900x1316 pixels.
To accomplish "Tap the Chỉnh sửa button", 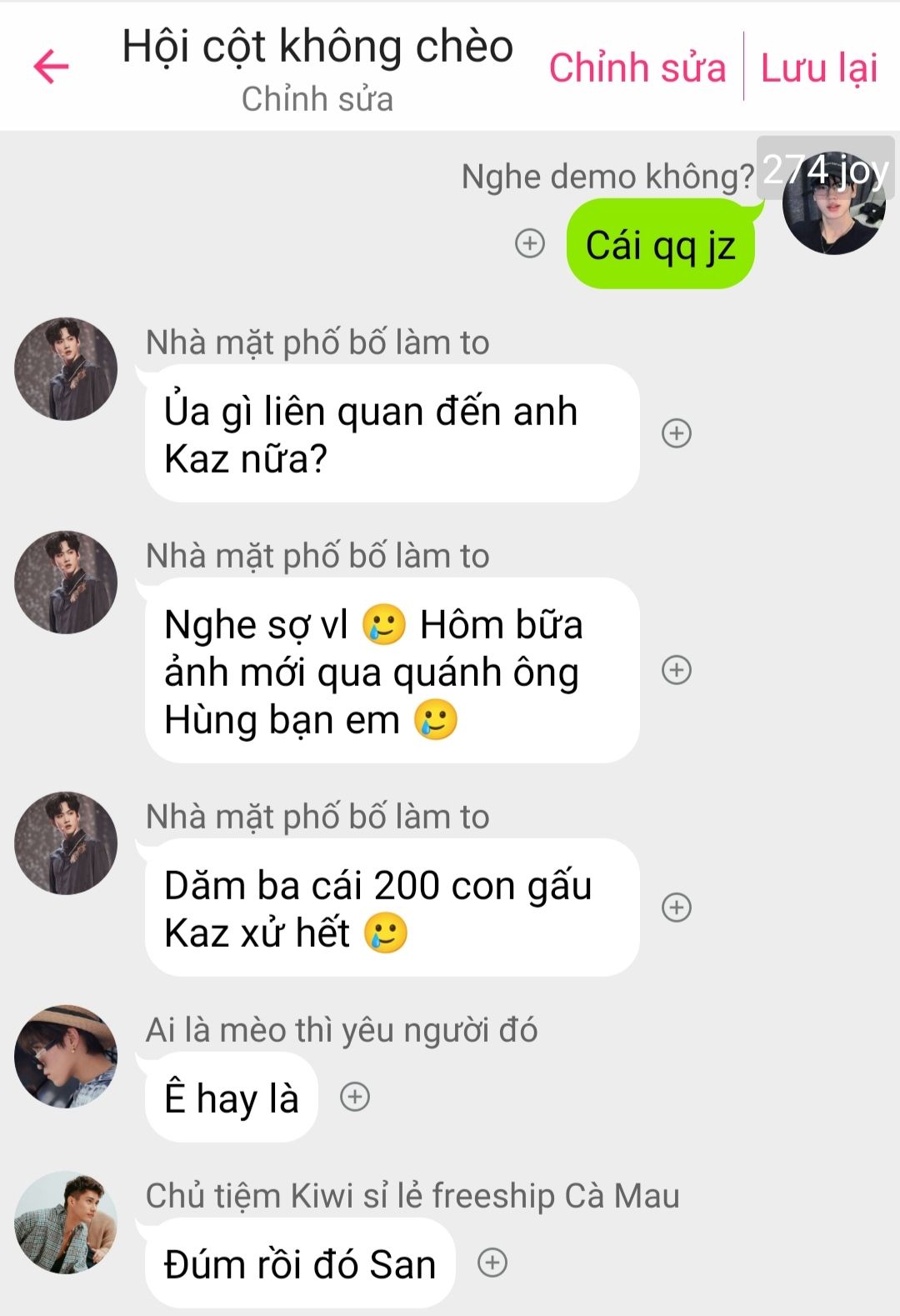I will click(x=637, y=68).
